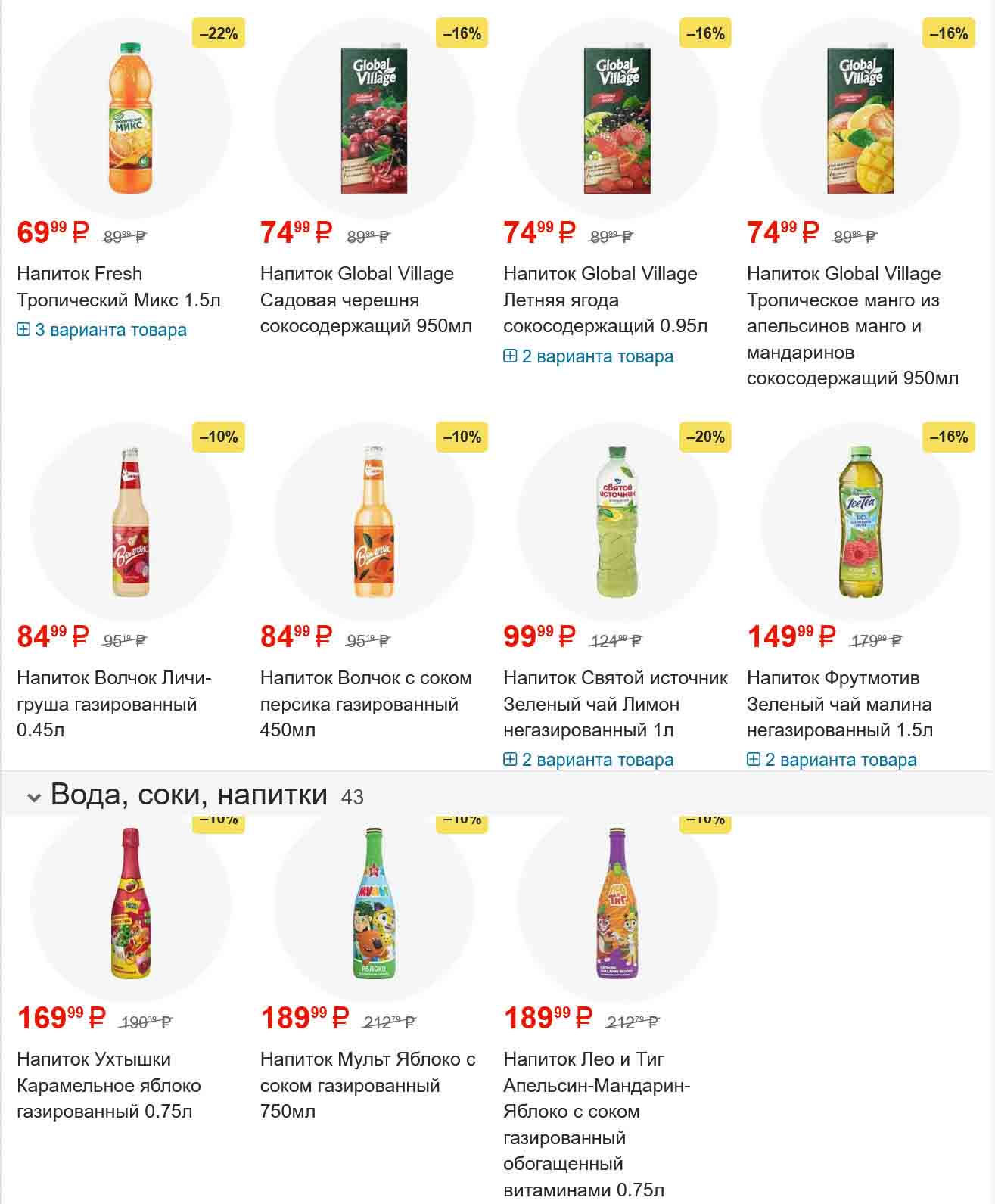The image size is (995, 1204).
Task: View Напиток Волчок с соком персика
Action: (x=365, y=704)
